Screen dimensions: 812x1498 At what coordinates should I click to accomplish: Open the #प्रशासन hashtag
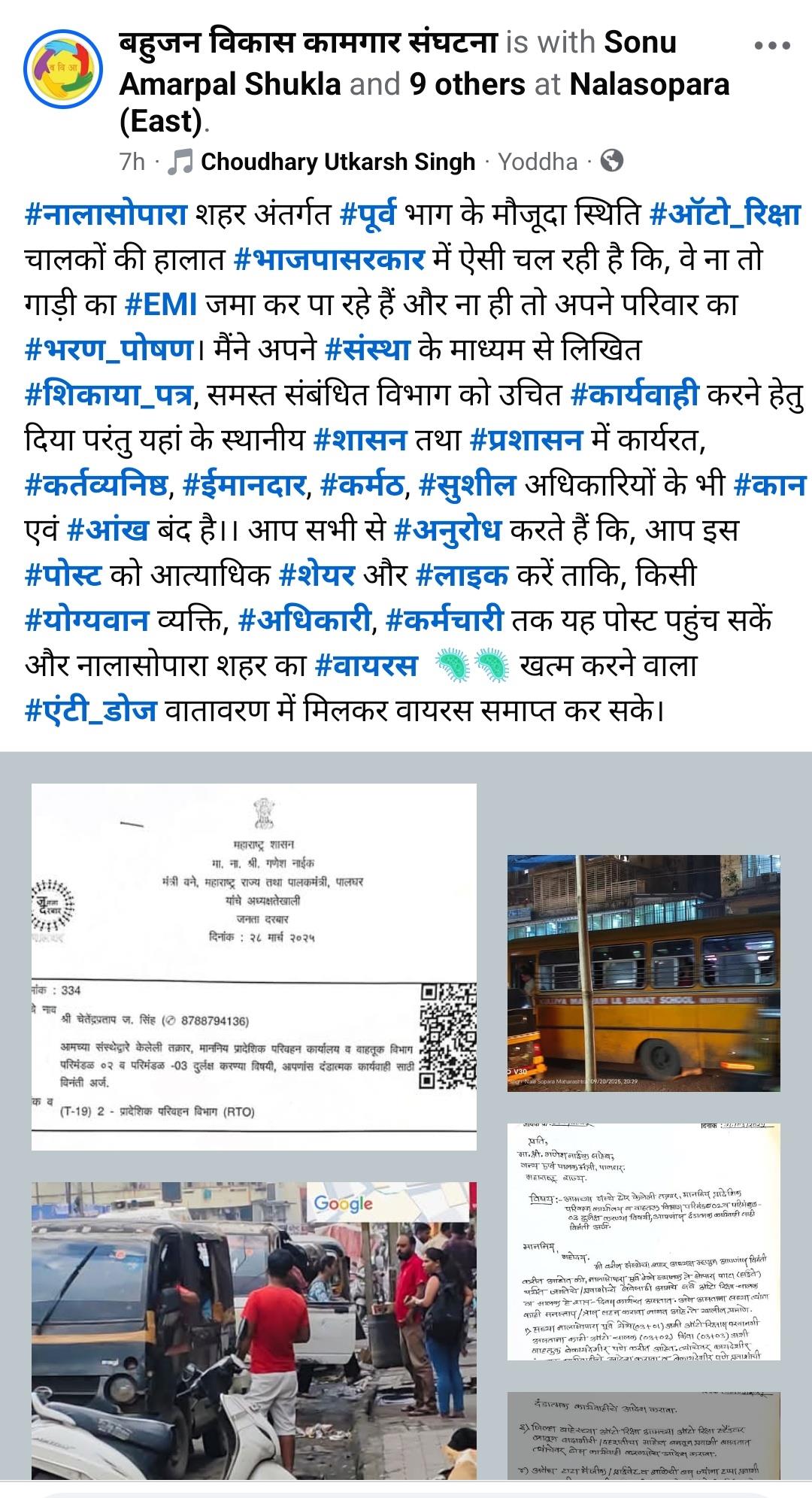(x=525, y=440)
